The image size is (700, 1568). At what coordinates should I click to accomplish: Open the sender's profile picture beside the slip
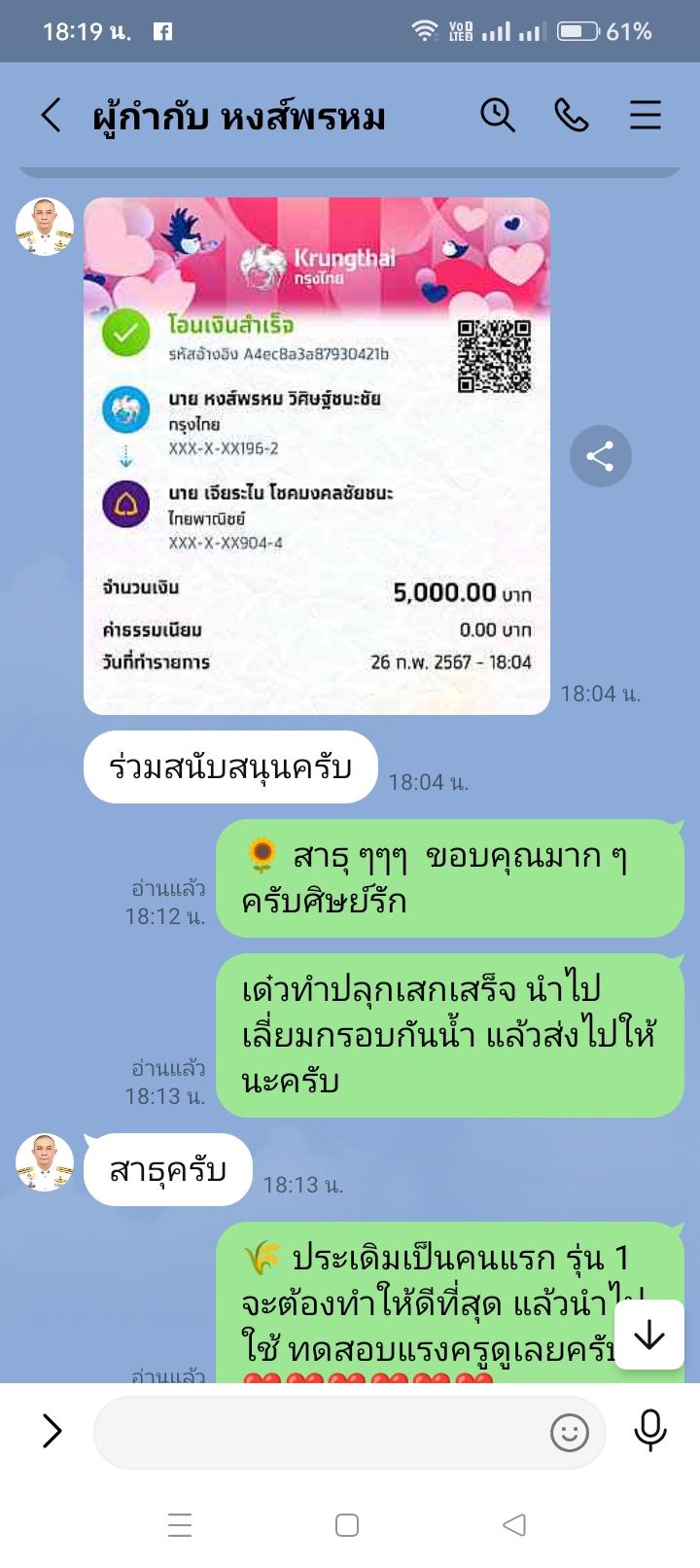[x=45, y=228]
